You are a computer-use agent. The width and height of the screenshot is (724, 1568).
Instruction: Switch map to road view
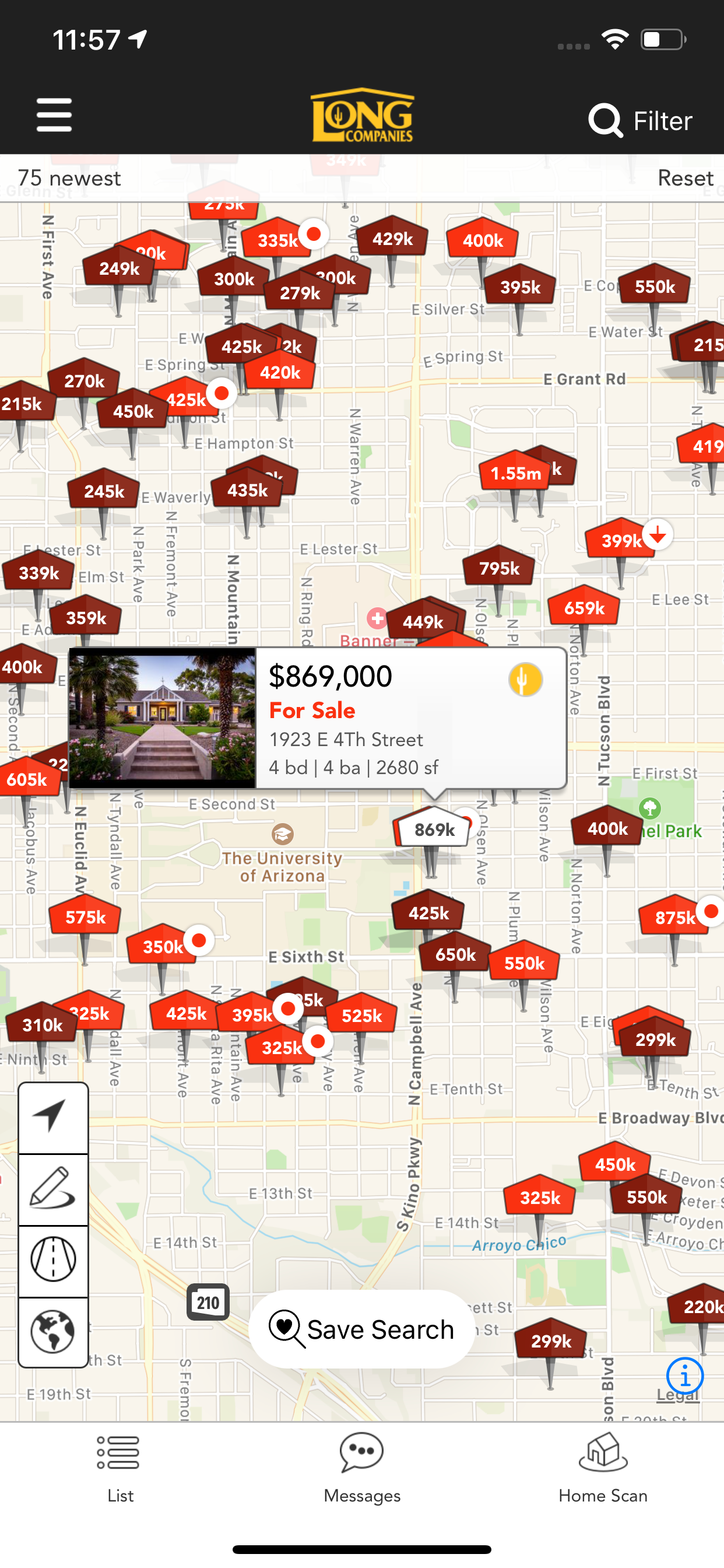coord(53,1255)
